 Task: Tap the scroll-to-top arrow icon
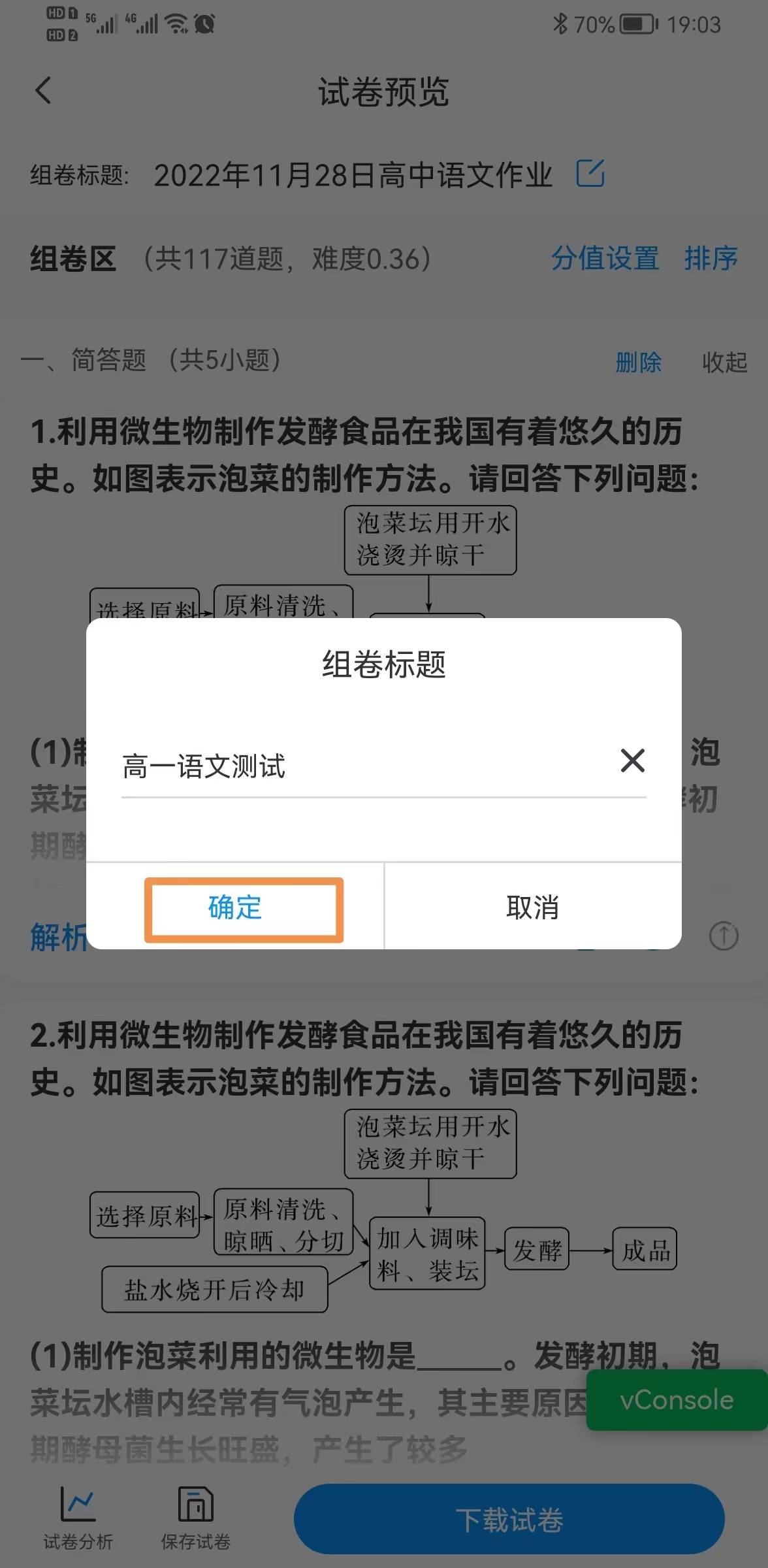(x=724, y=936)
